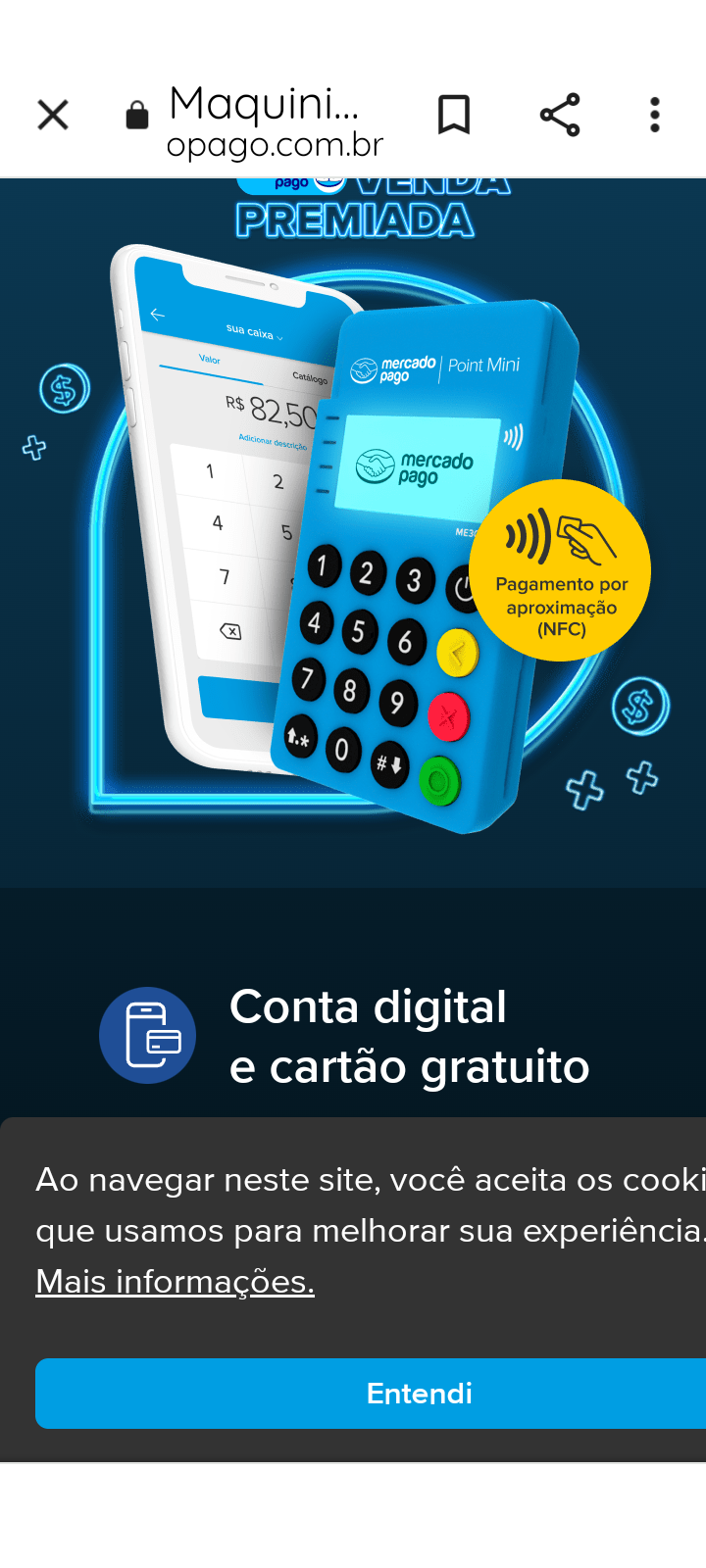Share this page link

[560, 115]
